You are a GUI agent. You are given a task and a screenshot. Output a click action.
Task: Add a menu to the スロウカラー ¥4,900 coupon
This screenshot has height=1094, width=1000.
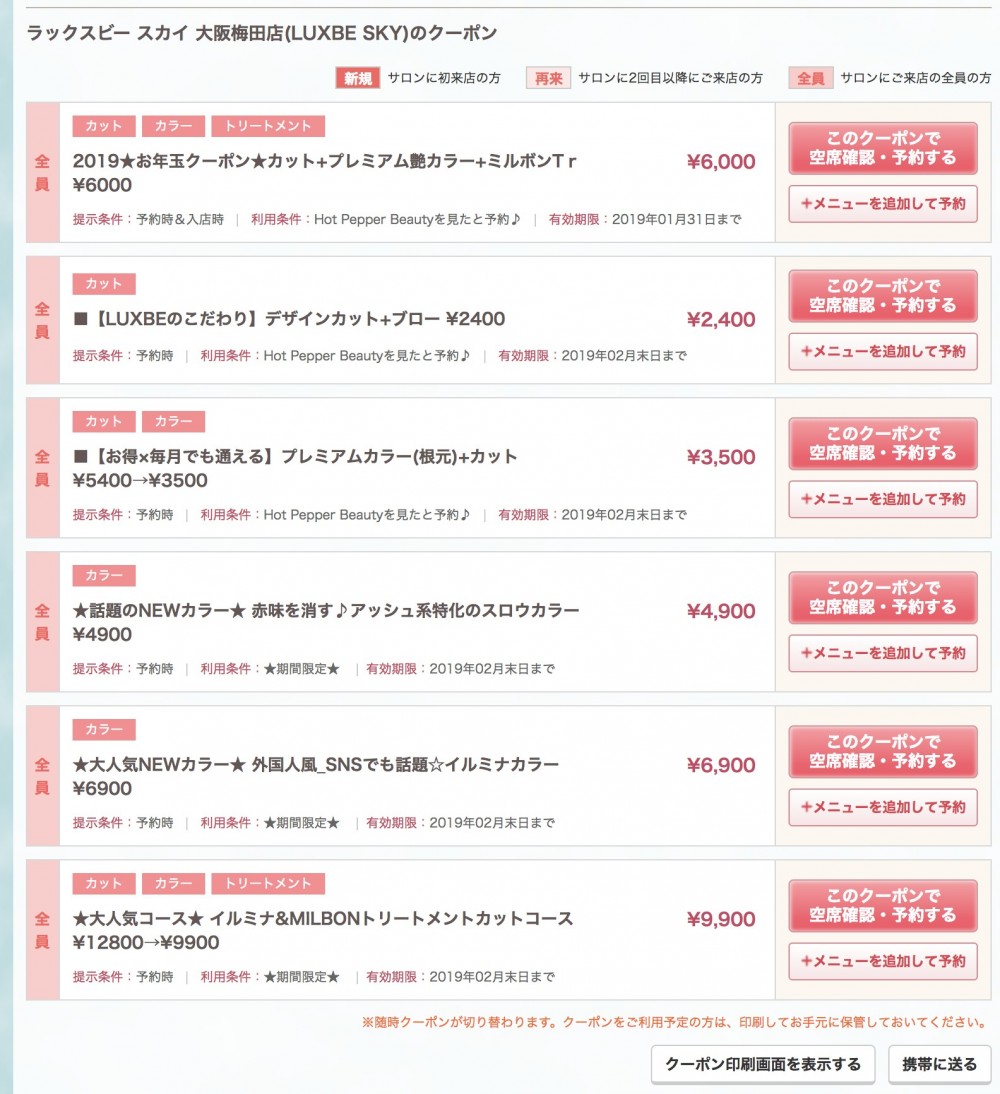(883, 653)
